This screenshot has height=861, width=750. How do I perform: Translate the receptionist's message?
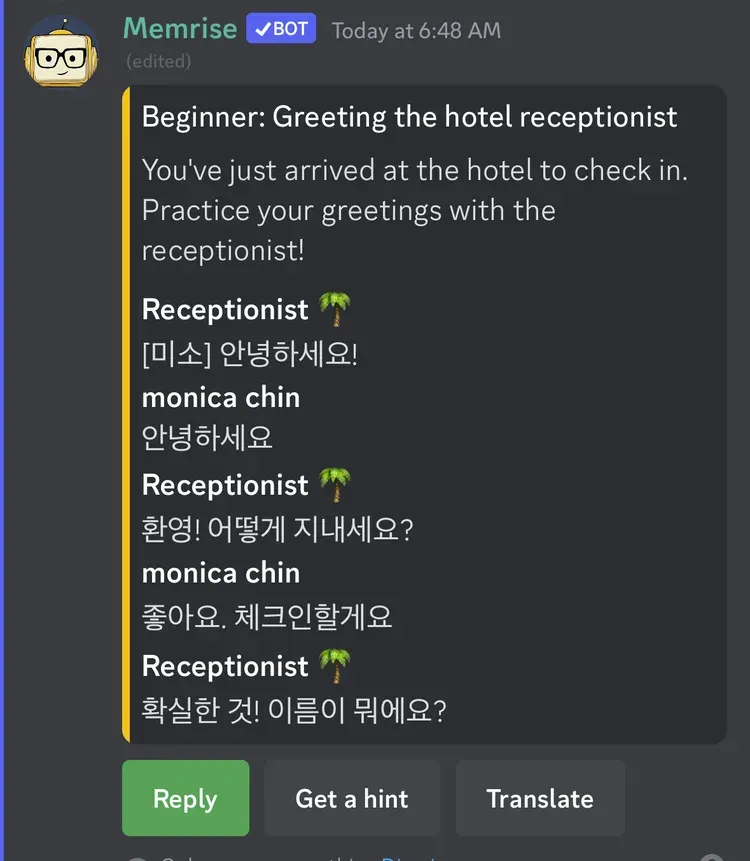[x=540, y=798]
